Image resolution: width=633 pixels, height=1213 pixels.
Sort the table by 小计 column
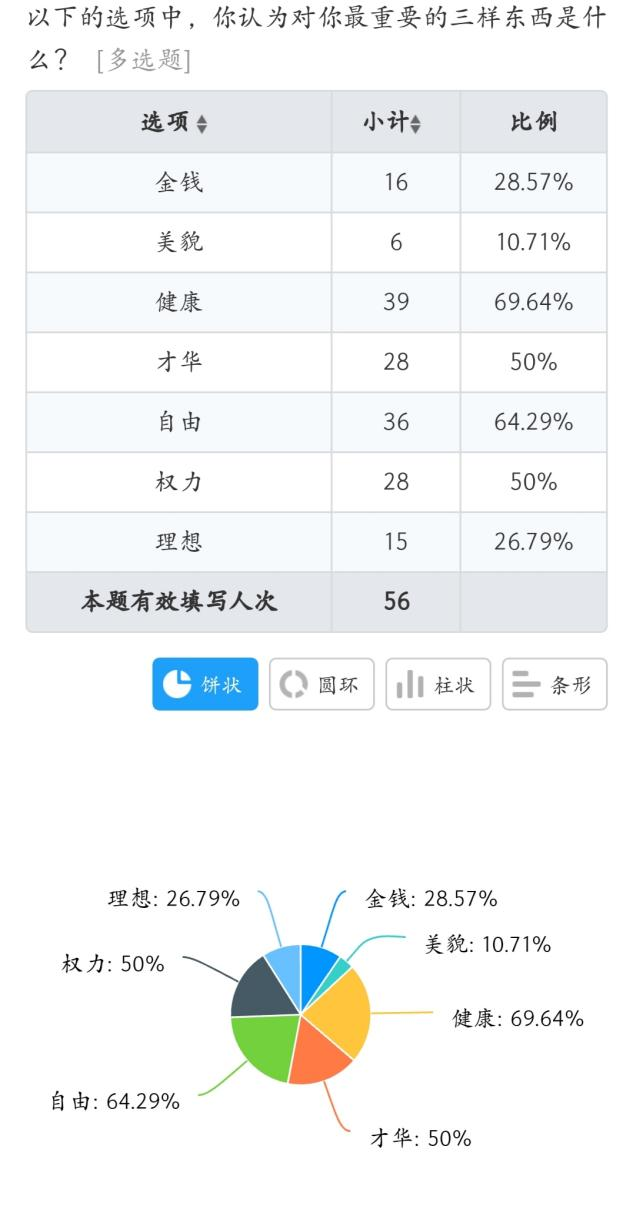coord(415,124)
